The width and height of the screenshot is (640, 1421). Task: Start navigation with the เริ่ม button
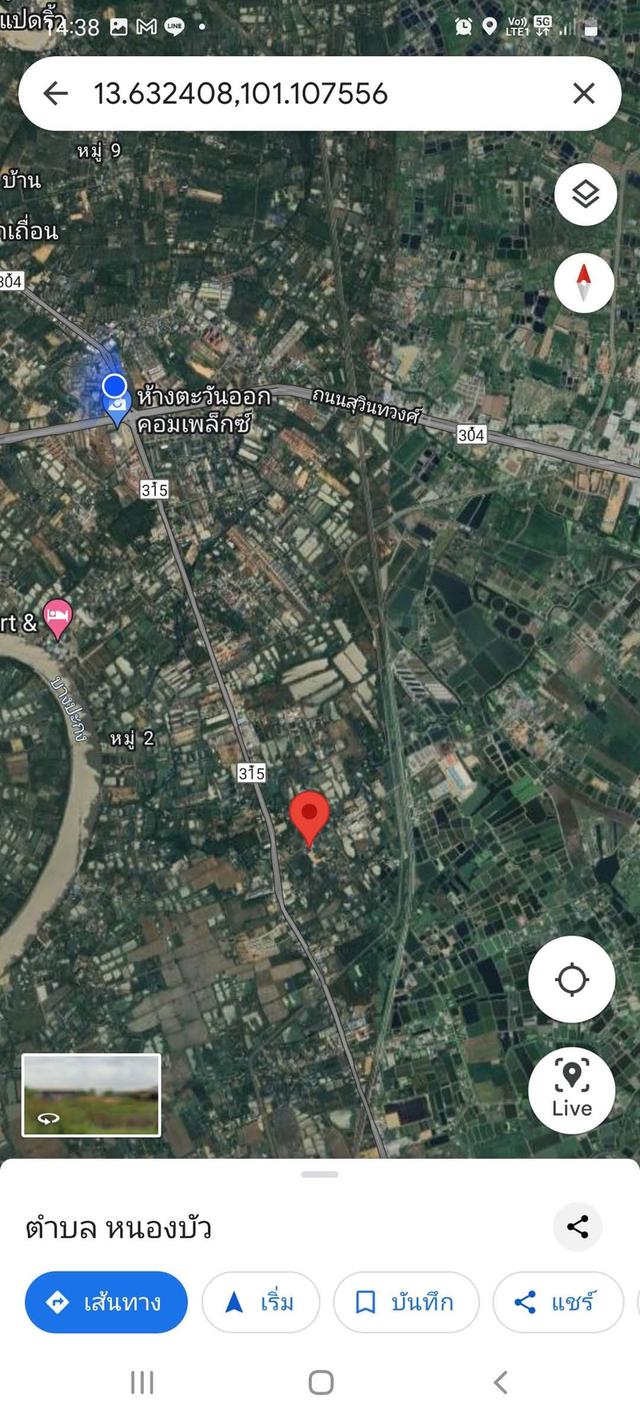pyautogui.click(x=260, y=1302)
